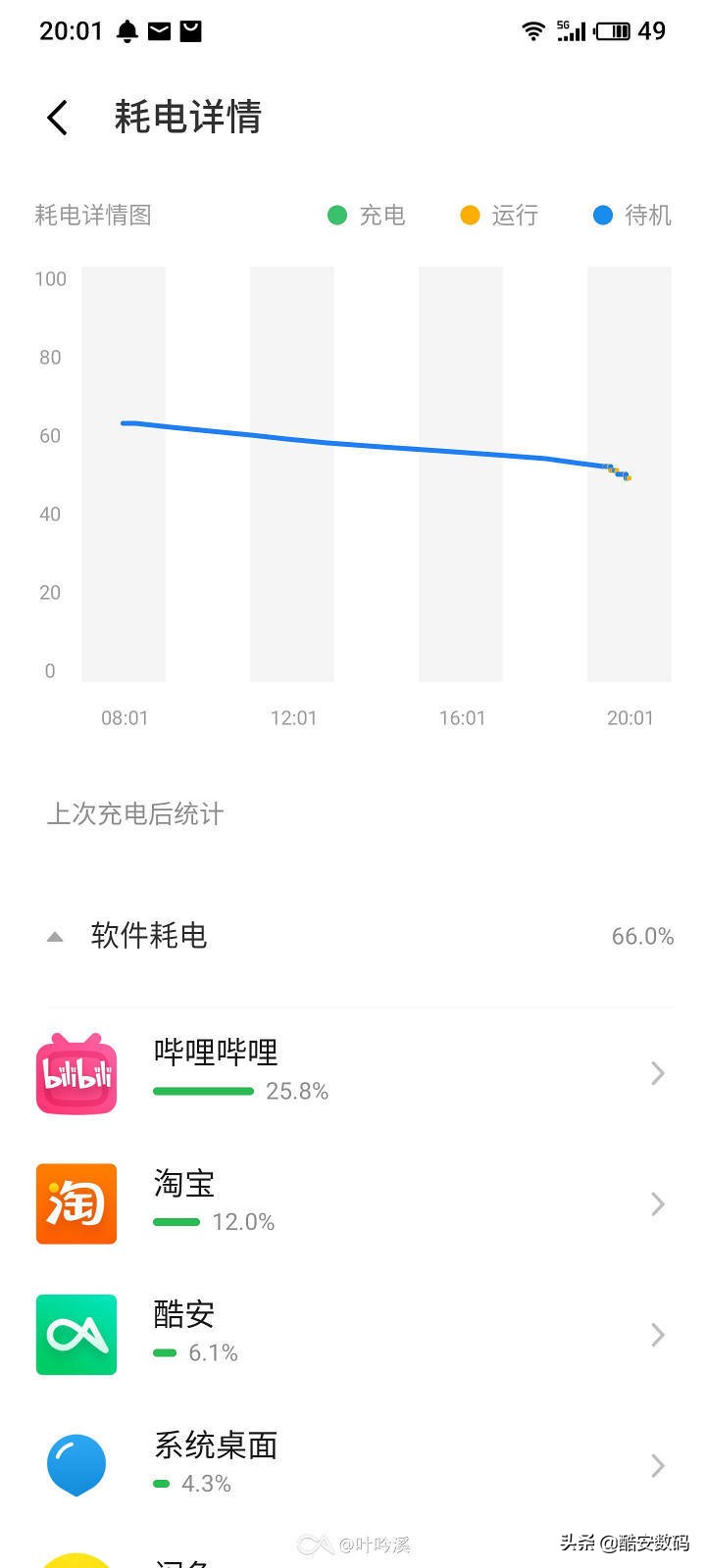Open 淘宝 battery detail via chevron
This screenshot has width=706, height=1568.
point(656,1204)
